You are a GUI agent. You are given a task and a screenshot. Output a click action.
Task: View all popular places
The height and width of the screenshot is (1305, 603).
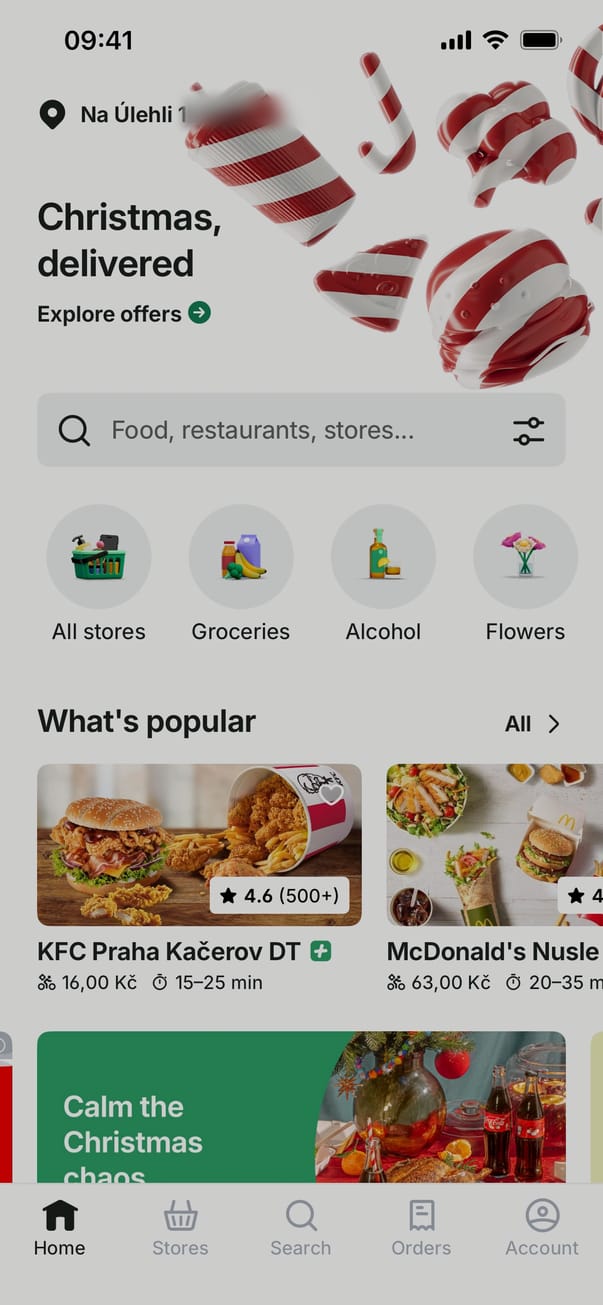532,724
